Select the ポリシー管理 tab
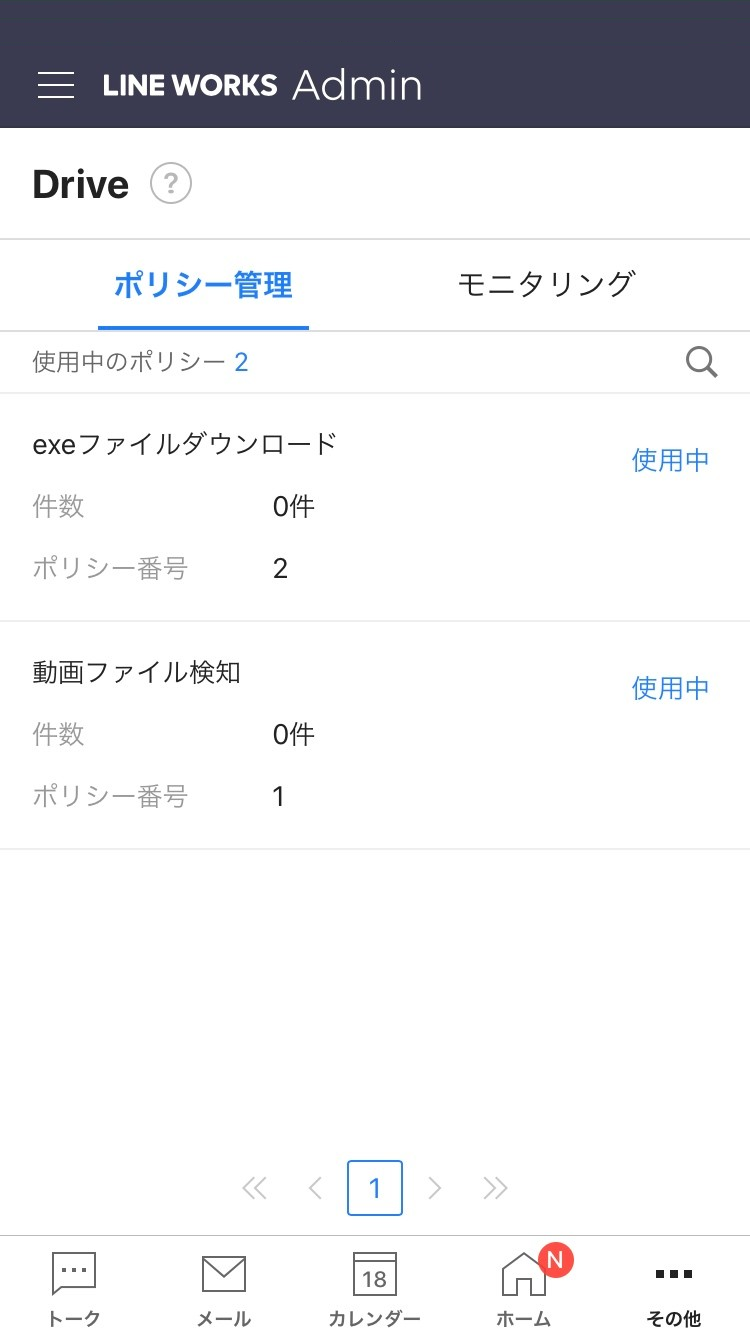This screenshot has height=1334, width=750. point(203,285)
